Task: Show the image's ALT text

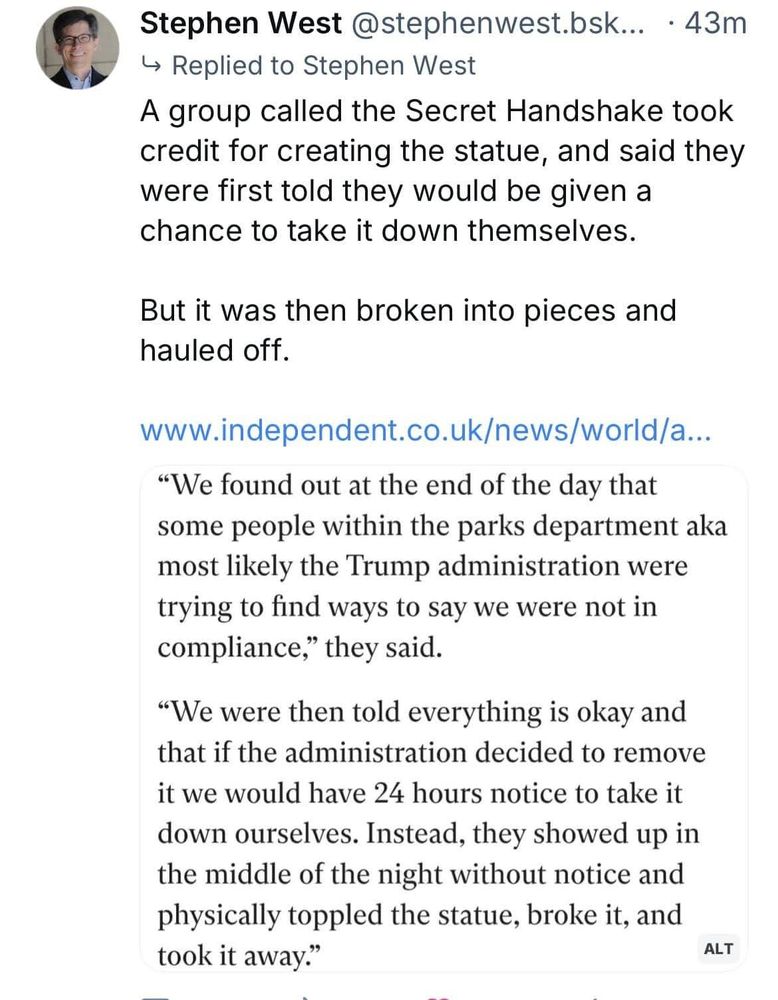Action: [718, 949]
